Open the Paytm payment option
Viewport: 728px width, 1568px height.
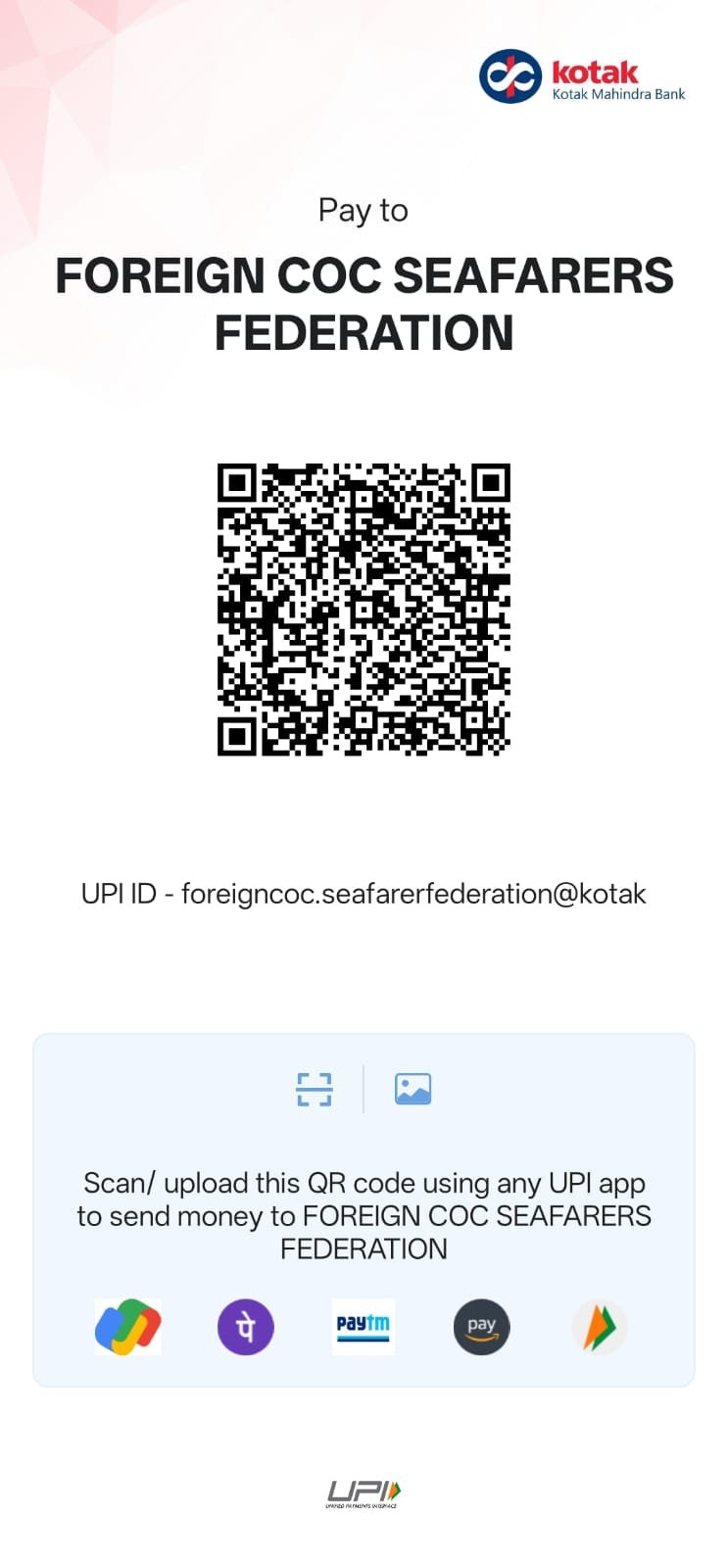coord(364,1327)
